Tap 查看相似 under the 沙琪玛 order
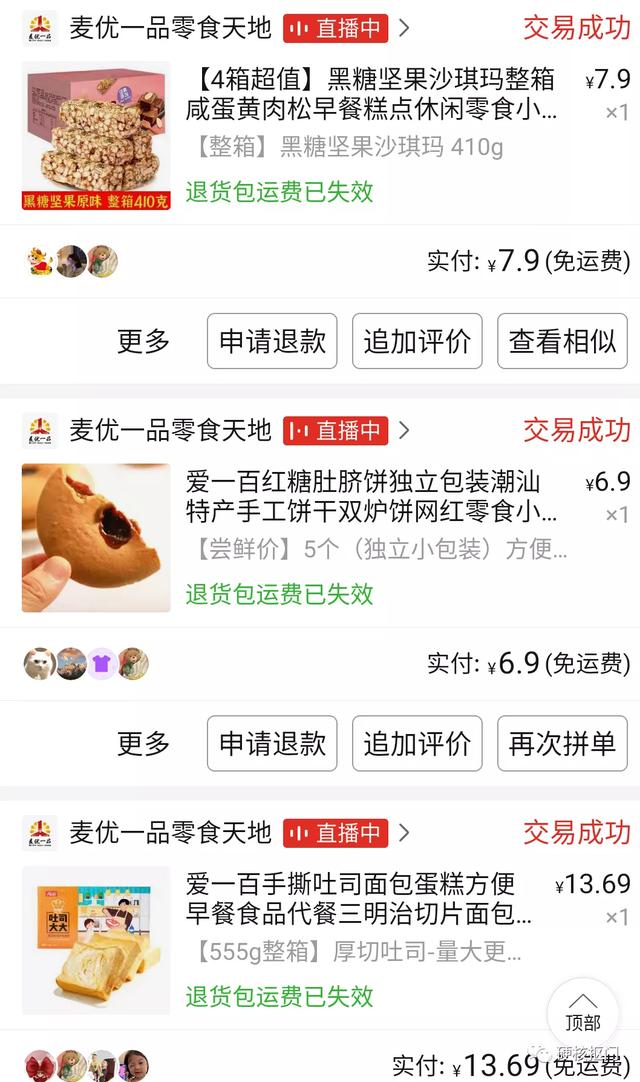Viewport: 640px width, 1082px height. (562, 341)
